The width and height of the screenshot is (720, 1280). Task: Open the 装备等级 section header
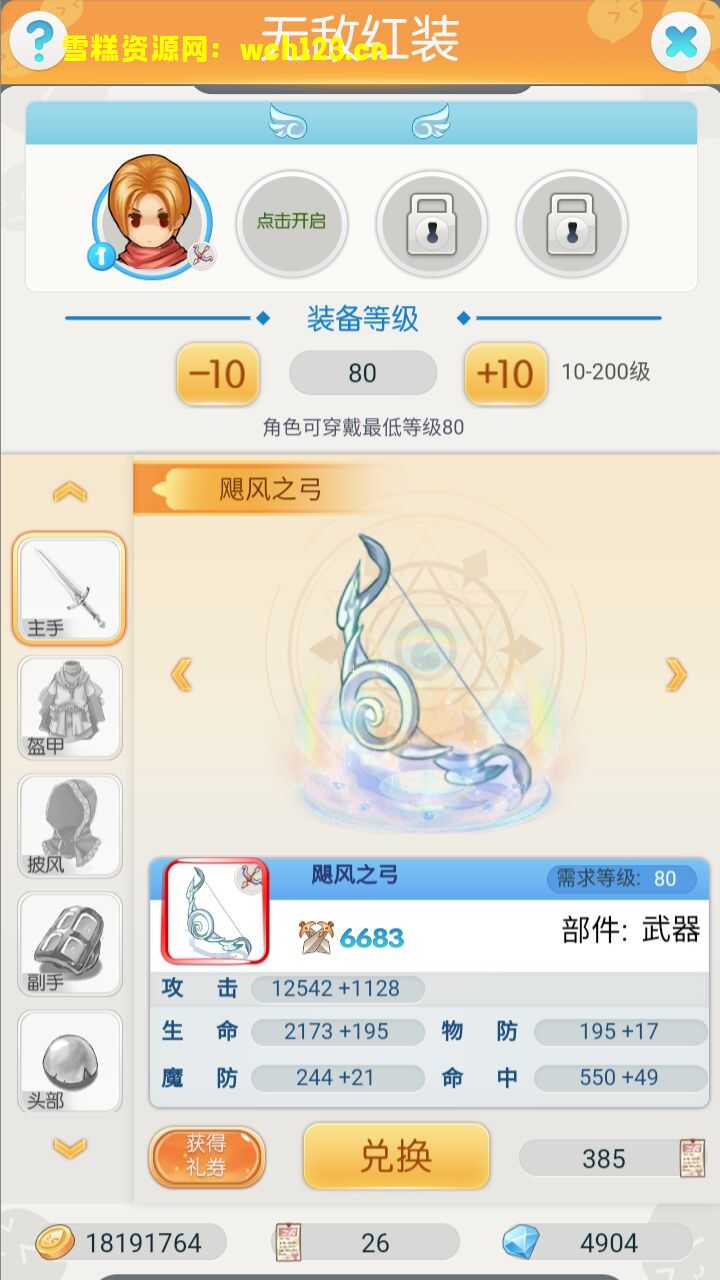[x=363, y=317]
